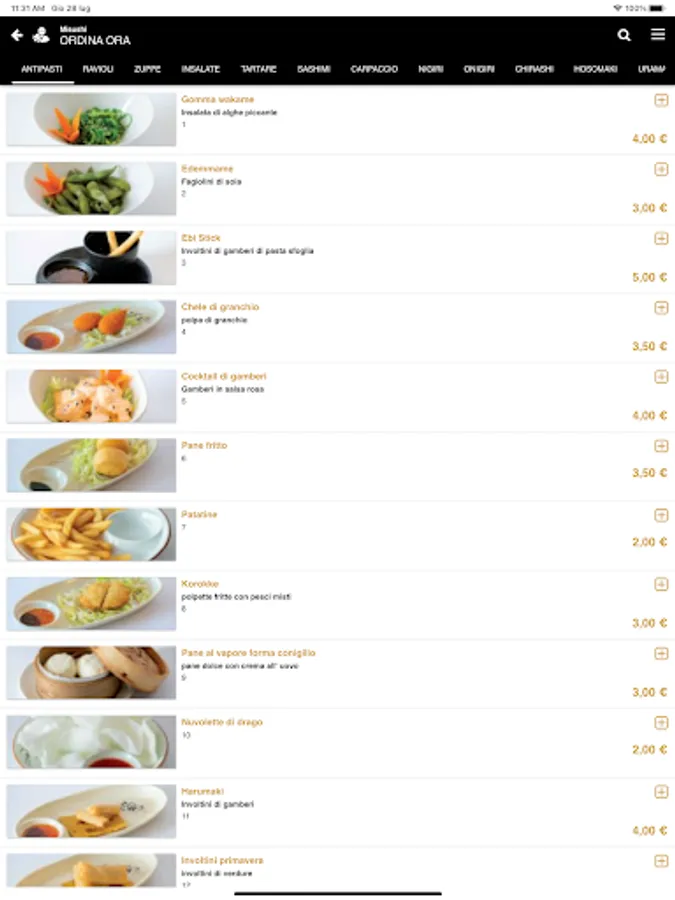Show the TARTARE category

pos(258,69)
